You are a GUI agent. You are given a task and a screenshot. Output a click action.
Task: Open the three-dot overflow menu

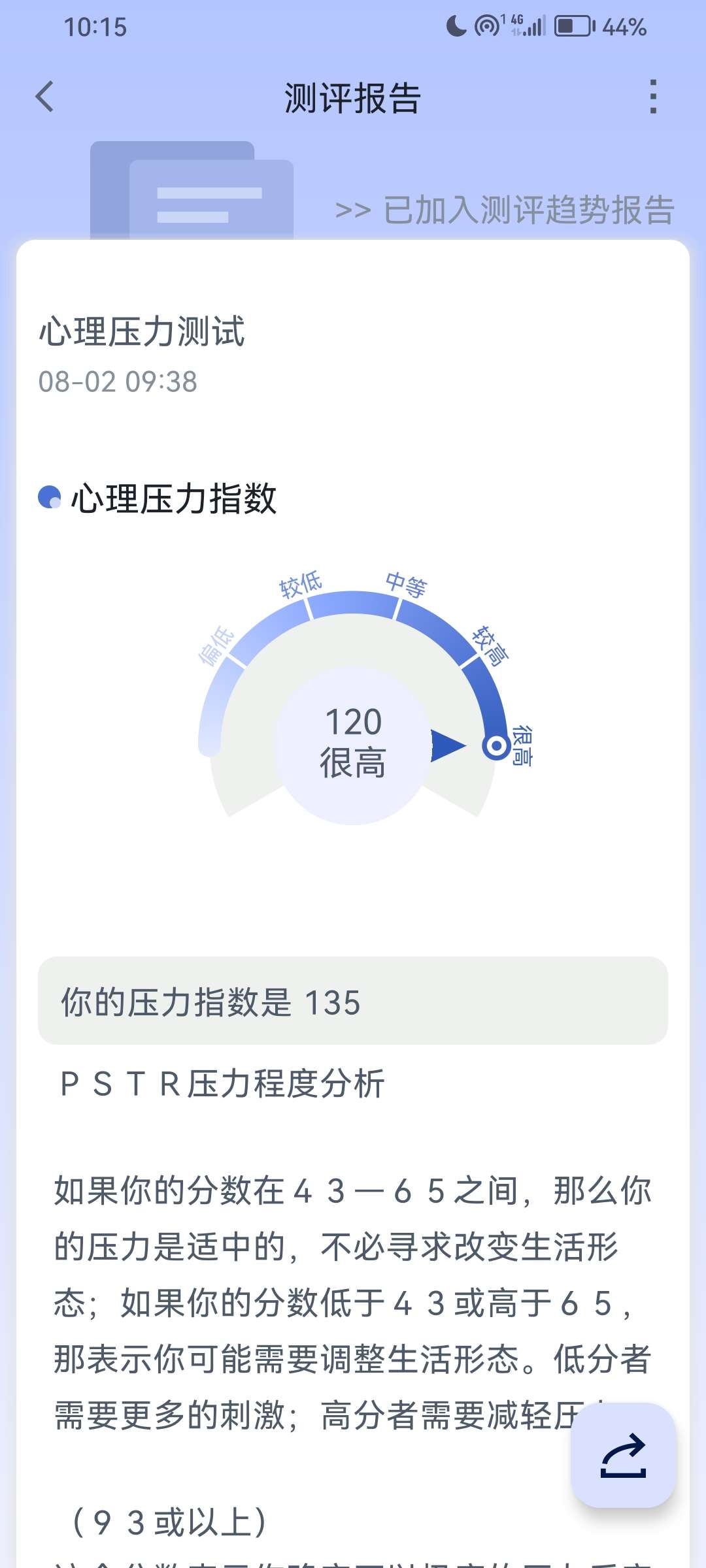(653, 97)
